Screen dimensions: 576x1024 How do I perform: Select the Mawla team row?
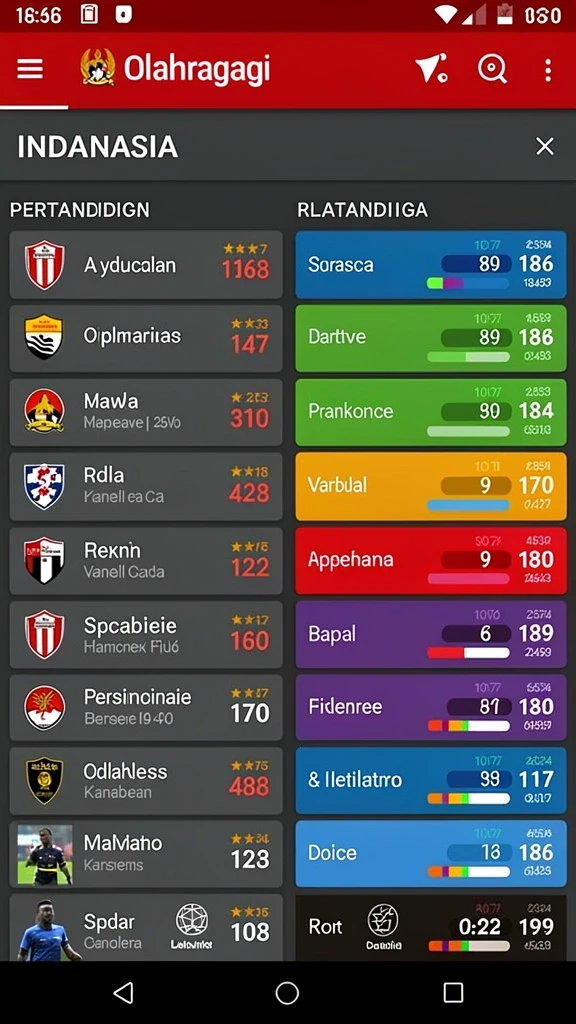pos(146,412)
